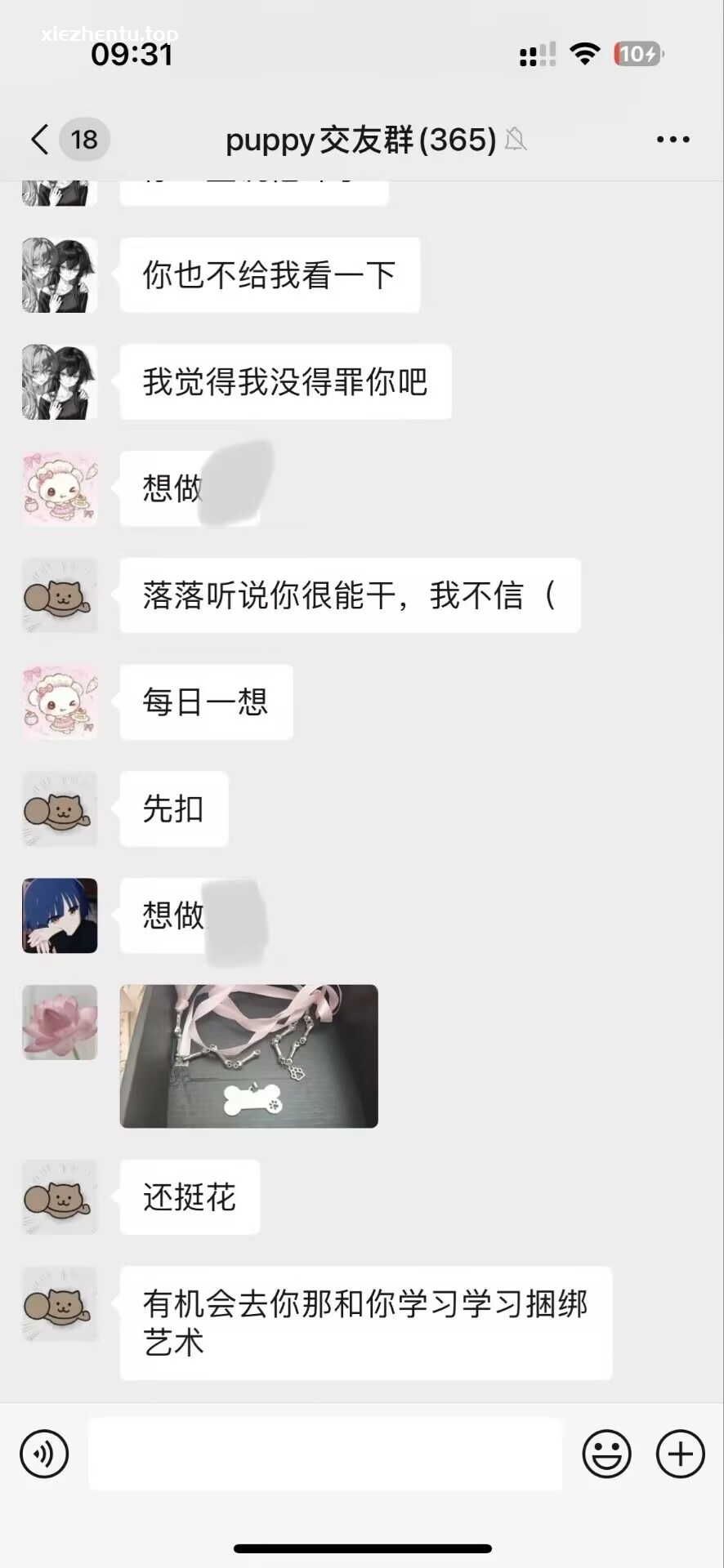The image size is (724, 1568).
Task: Open profile of sender of 我觉得我没得罪你吧
Action: 60,382
